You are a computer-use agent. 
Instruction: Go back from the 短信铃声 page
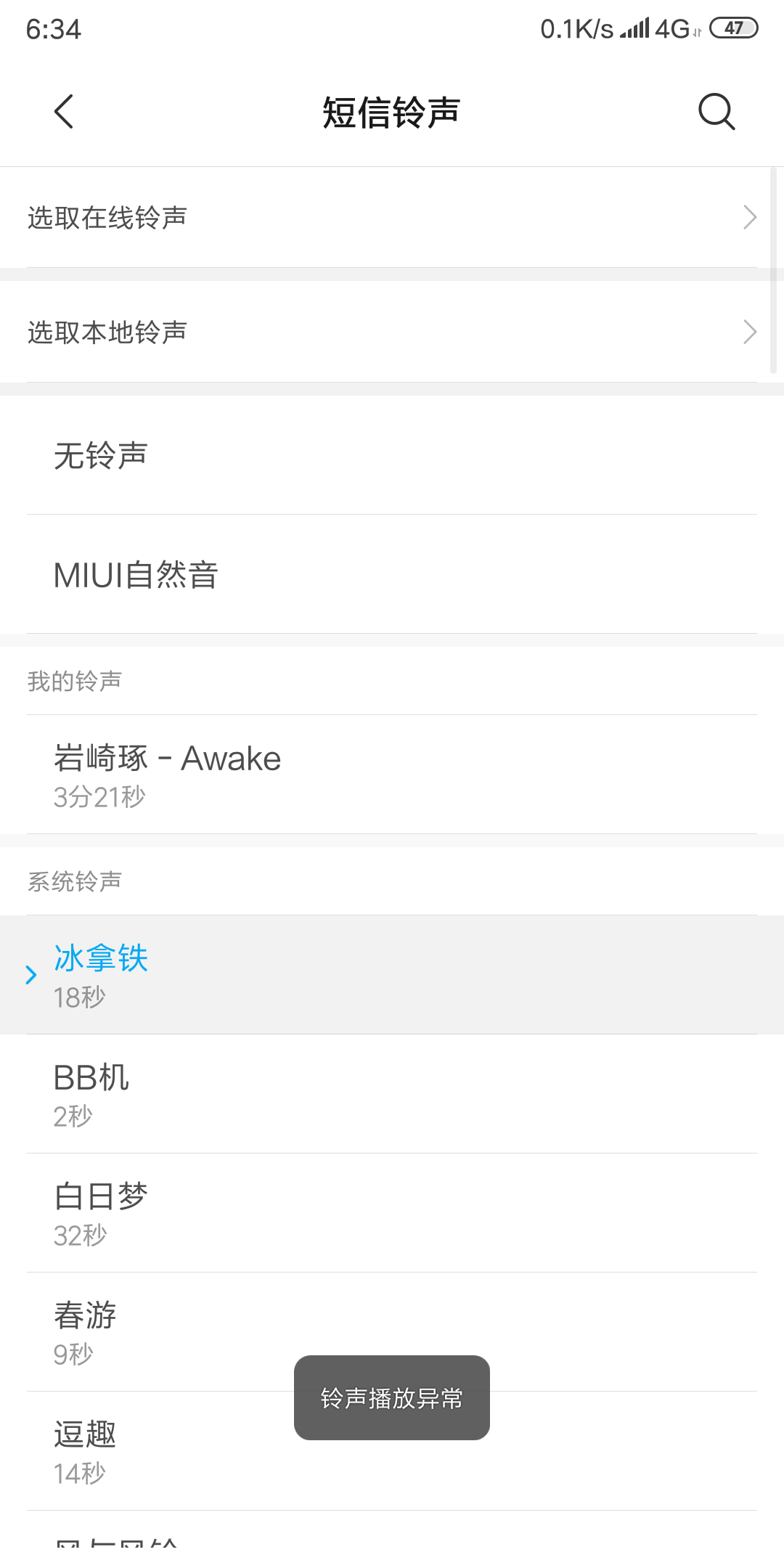point(64,112)
